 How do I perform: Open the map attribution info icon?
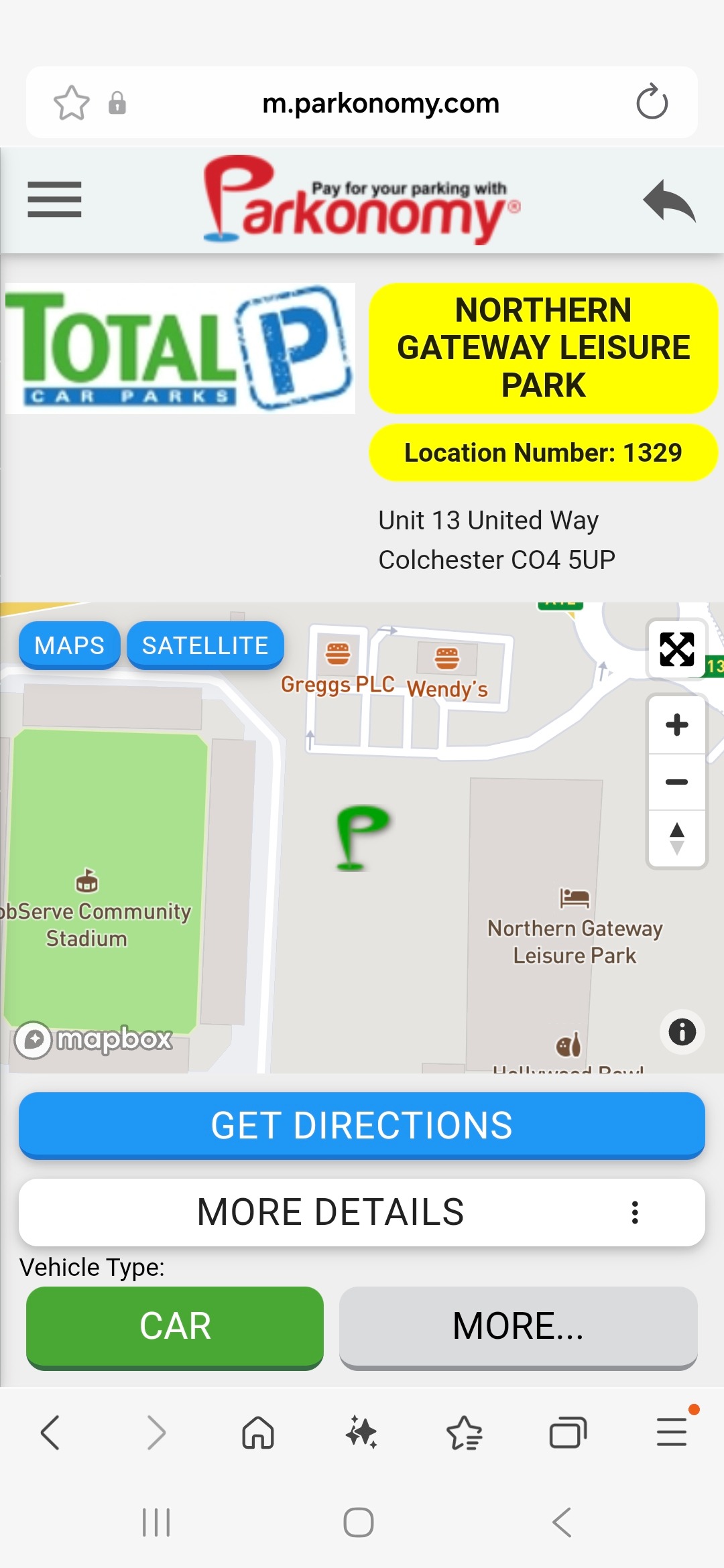(682, 1032)
